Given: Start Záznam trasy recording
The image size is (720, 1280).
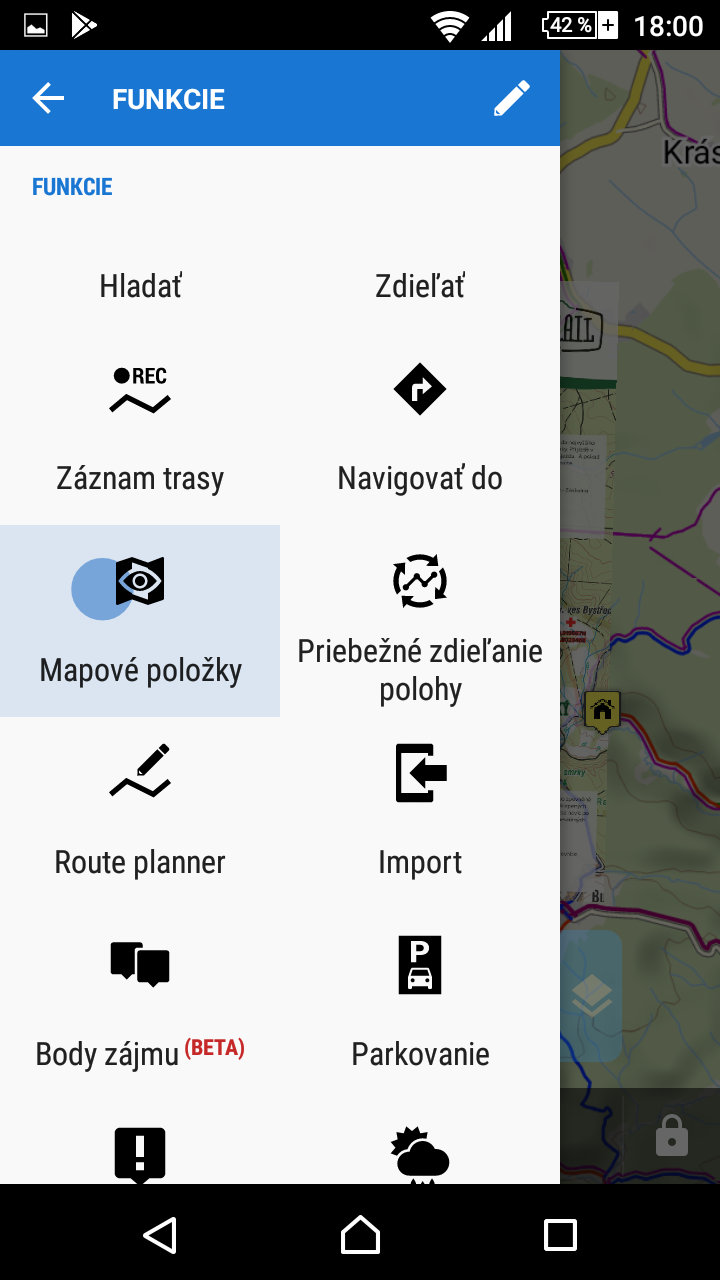Looking at the screenshot, I should coord(140,430).
